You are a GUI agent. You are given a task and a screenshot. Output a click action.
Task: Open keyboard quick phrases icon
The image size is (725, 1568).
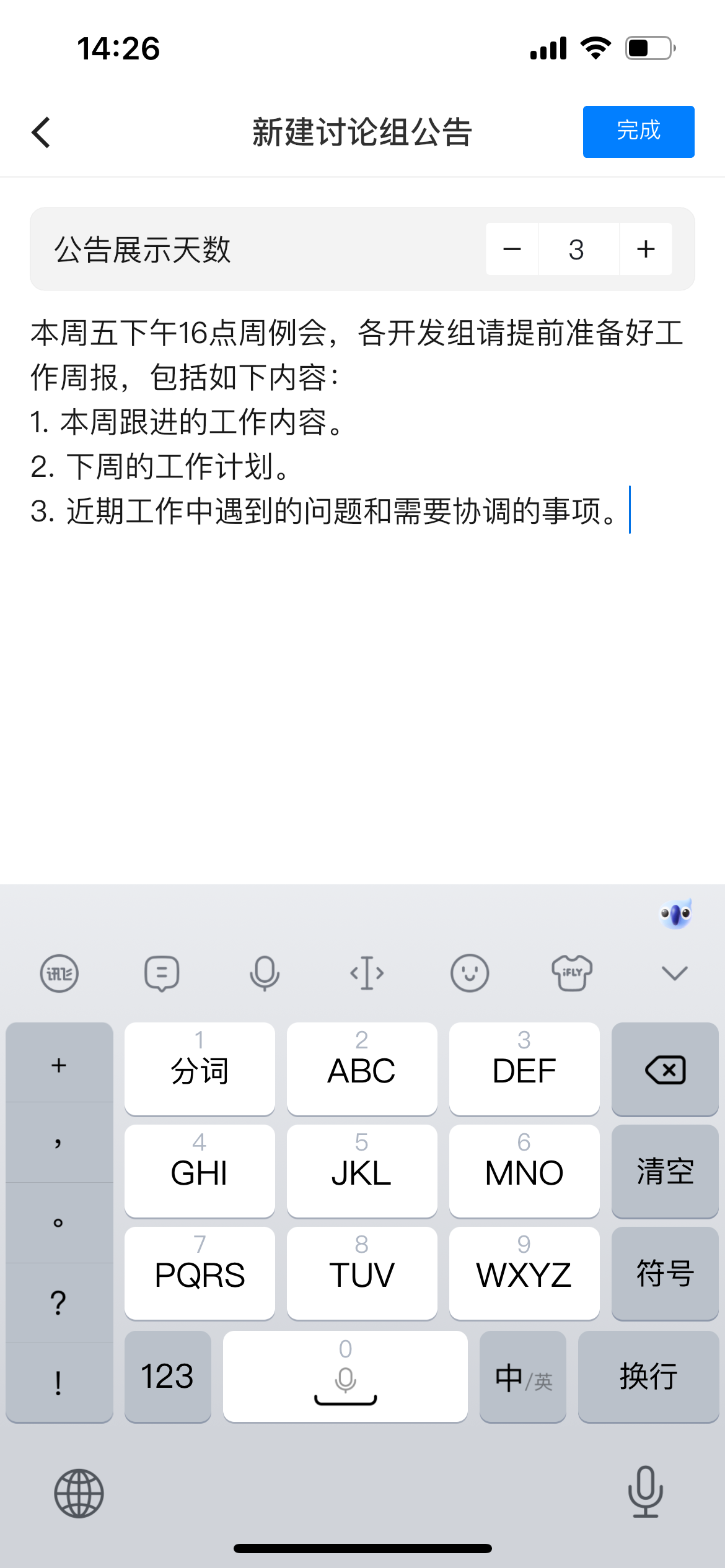162,973
